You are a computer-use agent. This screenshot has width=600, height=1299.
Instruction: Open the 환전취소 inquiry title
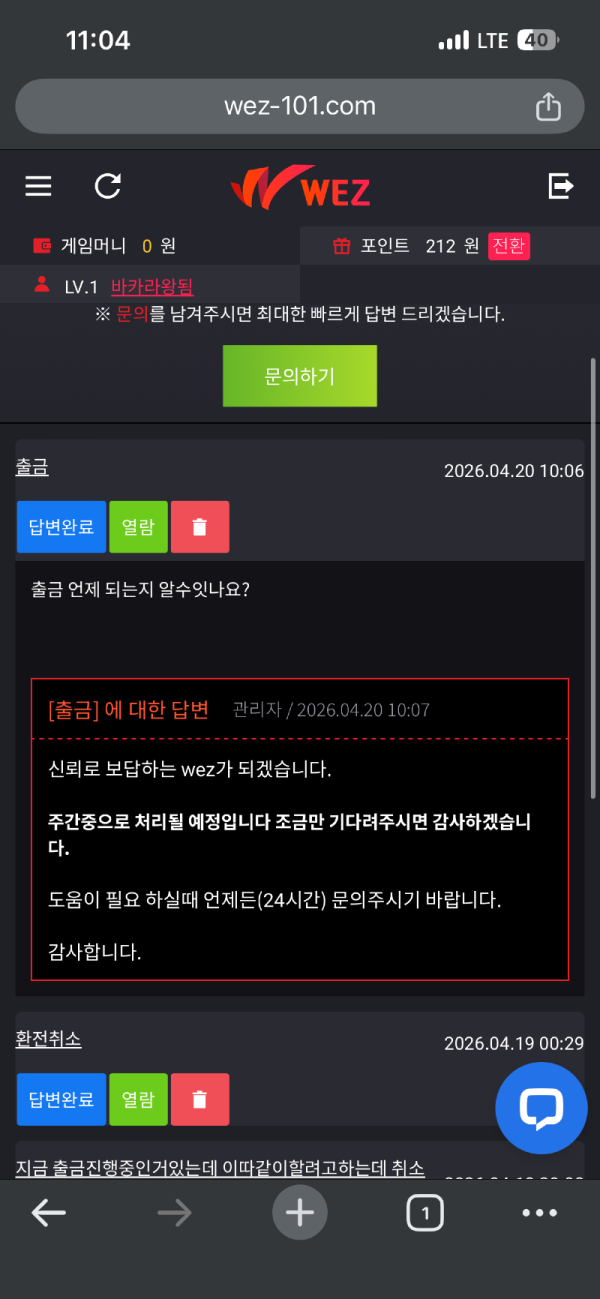click(48, 1039)
